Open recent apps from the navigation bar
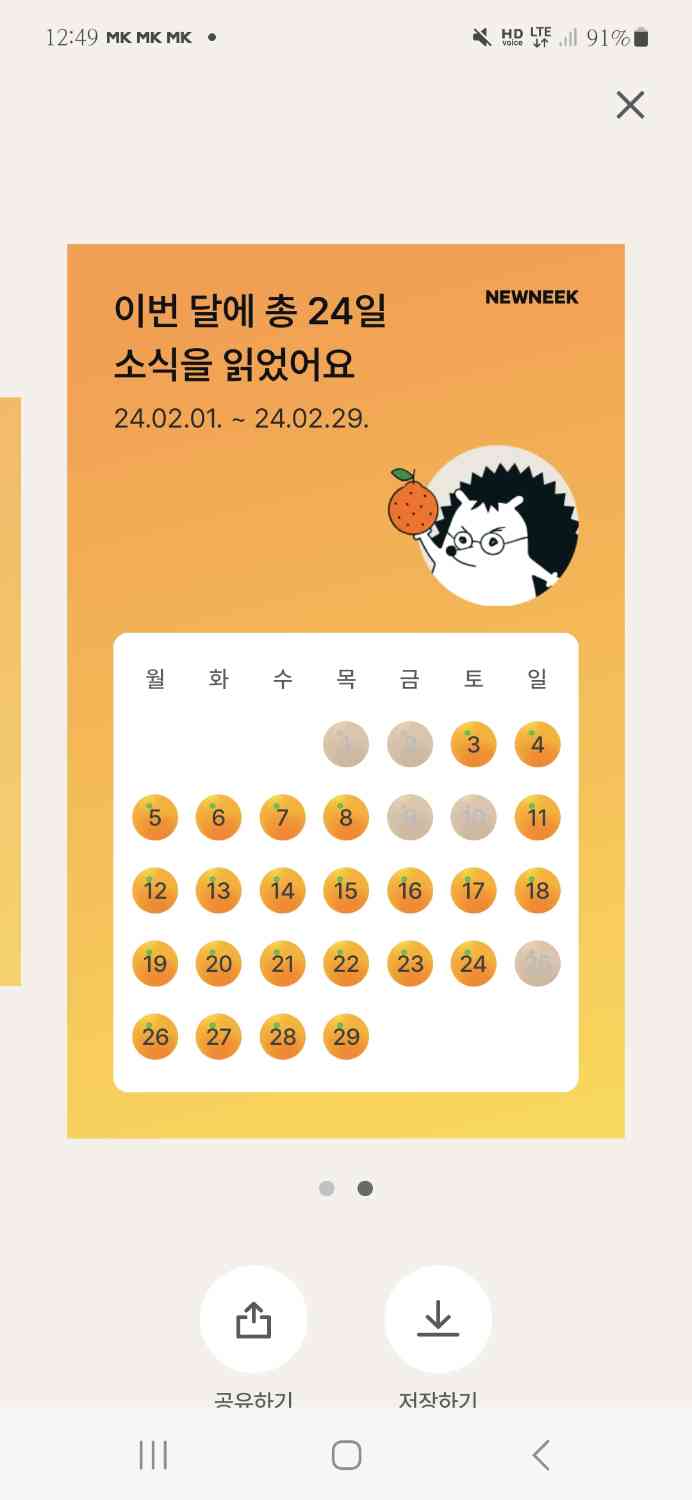The height and width of the screenshot is (1500, 692). (153, 1455)
